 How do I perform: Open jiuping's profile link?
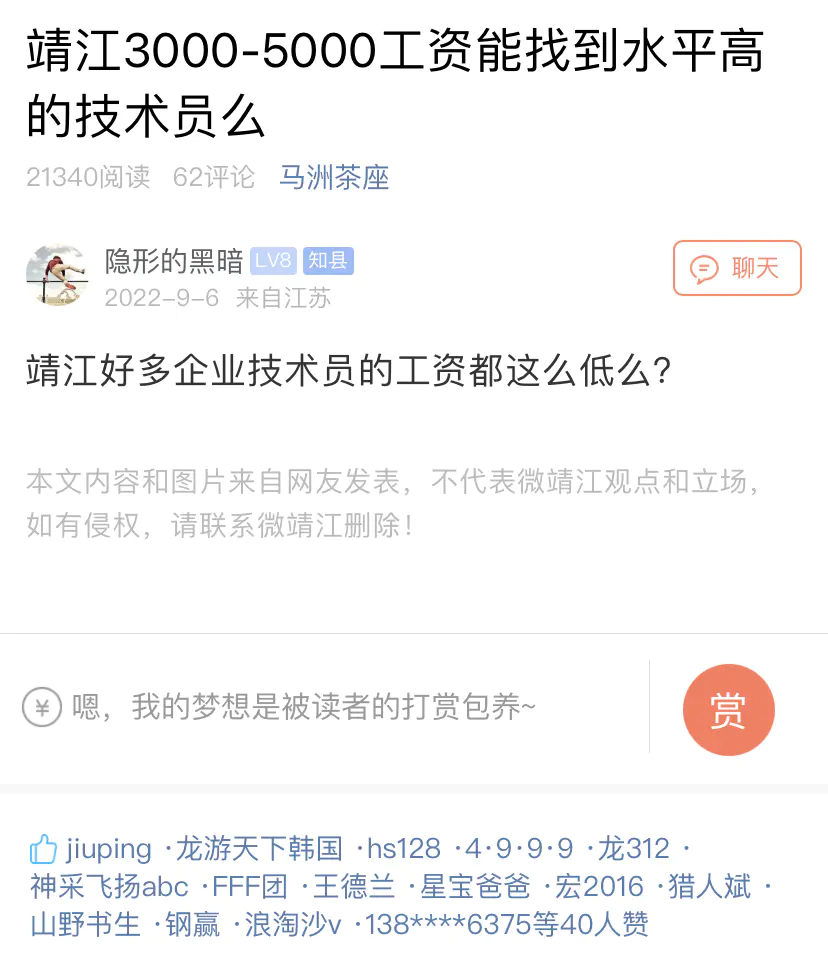click(x=110, y=848)
